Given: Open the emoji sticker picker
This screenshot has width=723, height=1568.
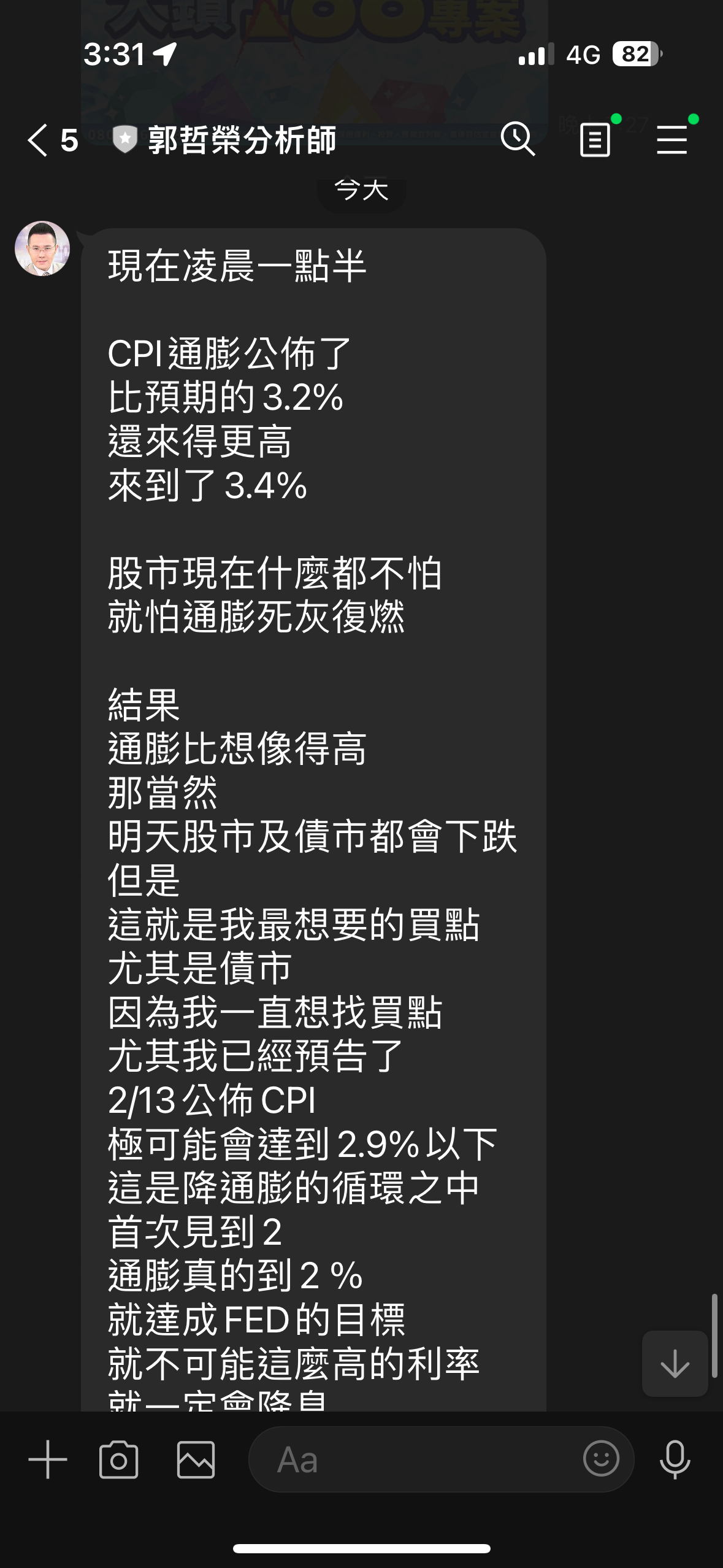Looking at the screenshot, I should coord(602,1458).
